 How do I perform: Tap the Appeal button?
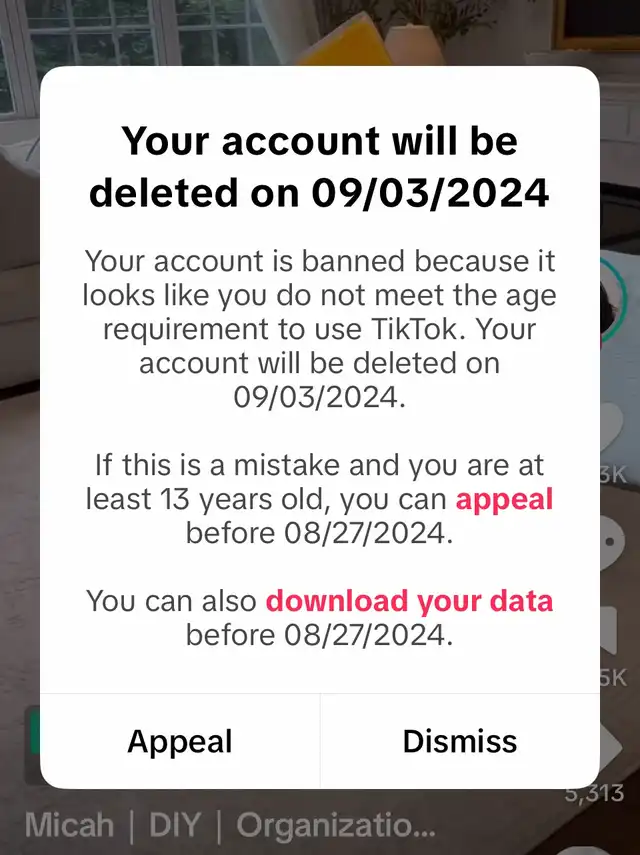(180, 741)
